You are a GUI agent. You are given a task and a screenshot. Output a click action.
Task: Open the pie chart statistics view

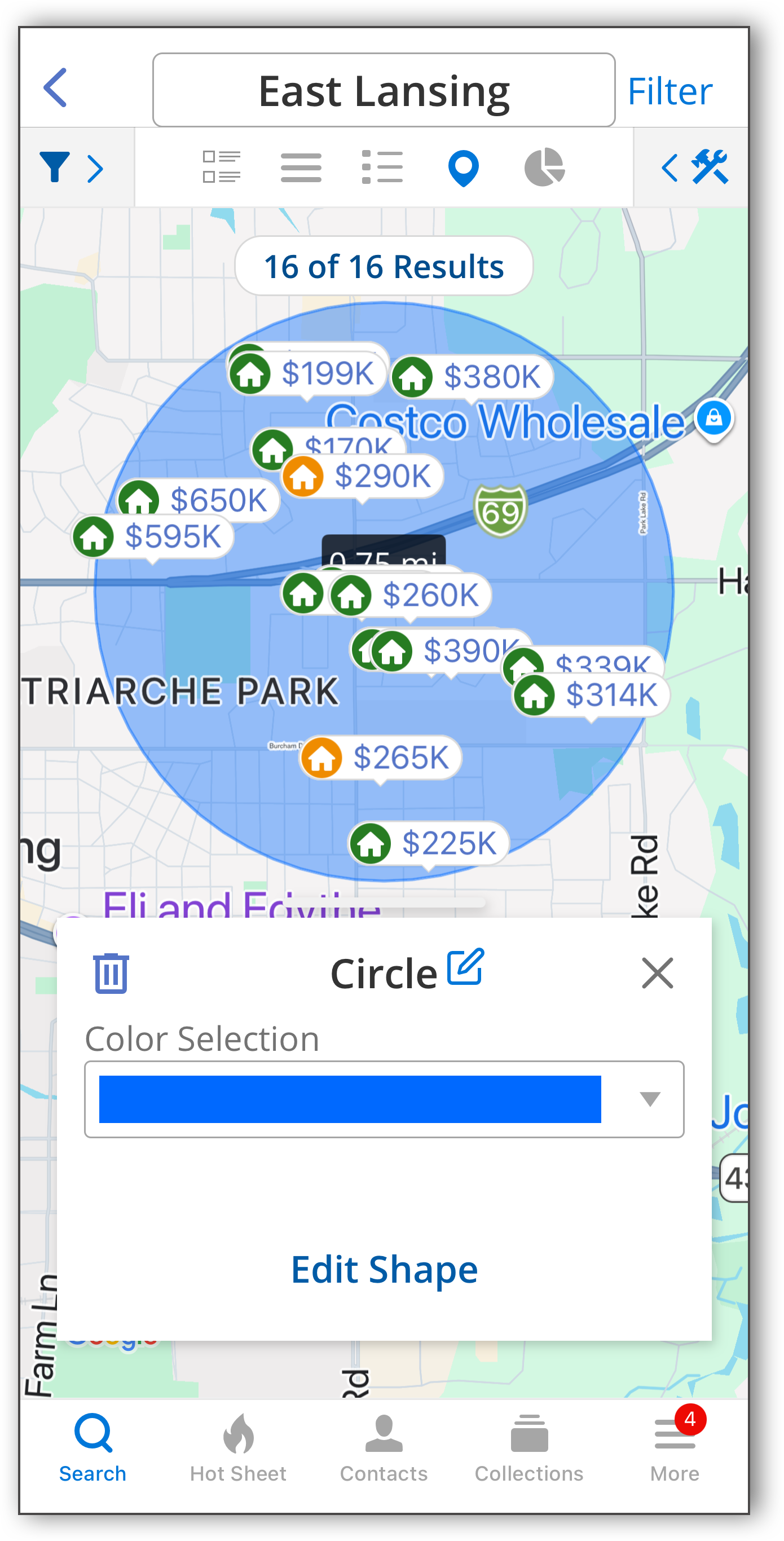[x=544, y=168]
